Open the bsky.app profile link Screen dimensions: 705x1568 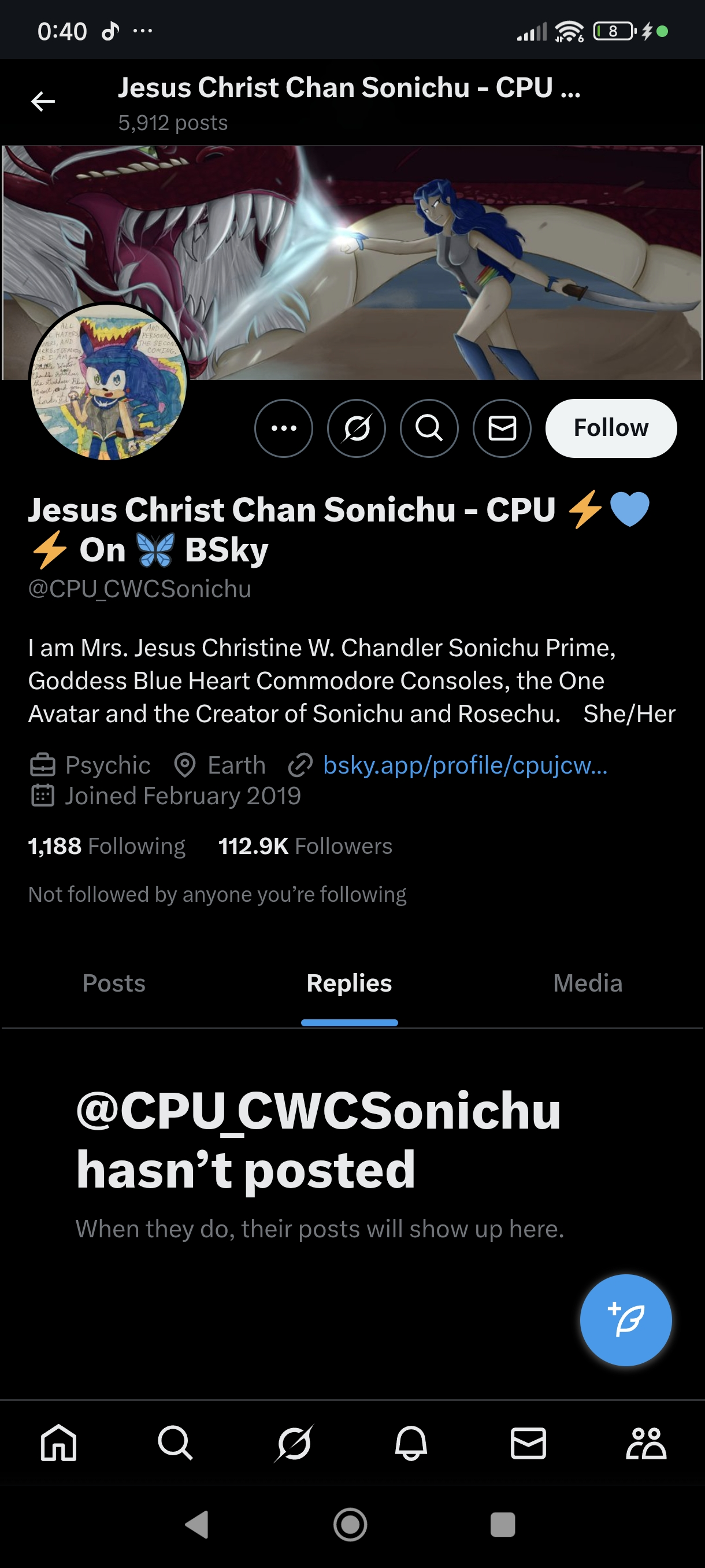pos(465,765)
